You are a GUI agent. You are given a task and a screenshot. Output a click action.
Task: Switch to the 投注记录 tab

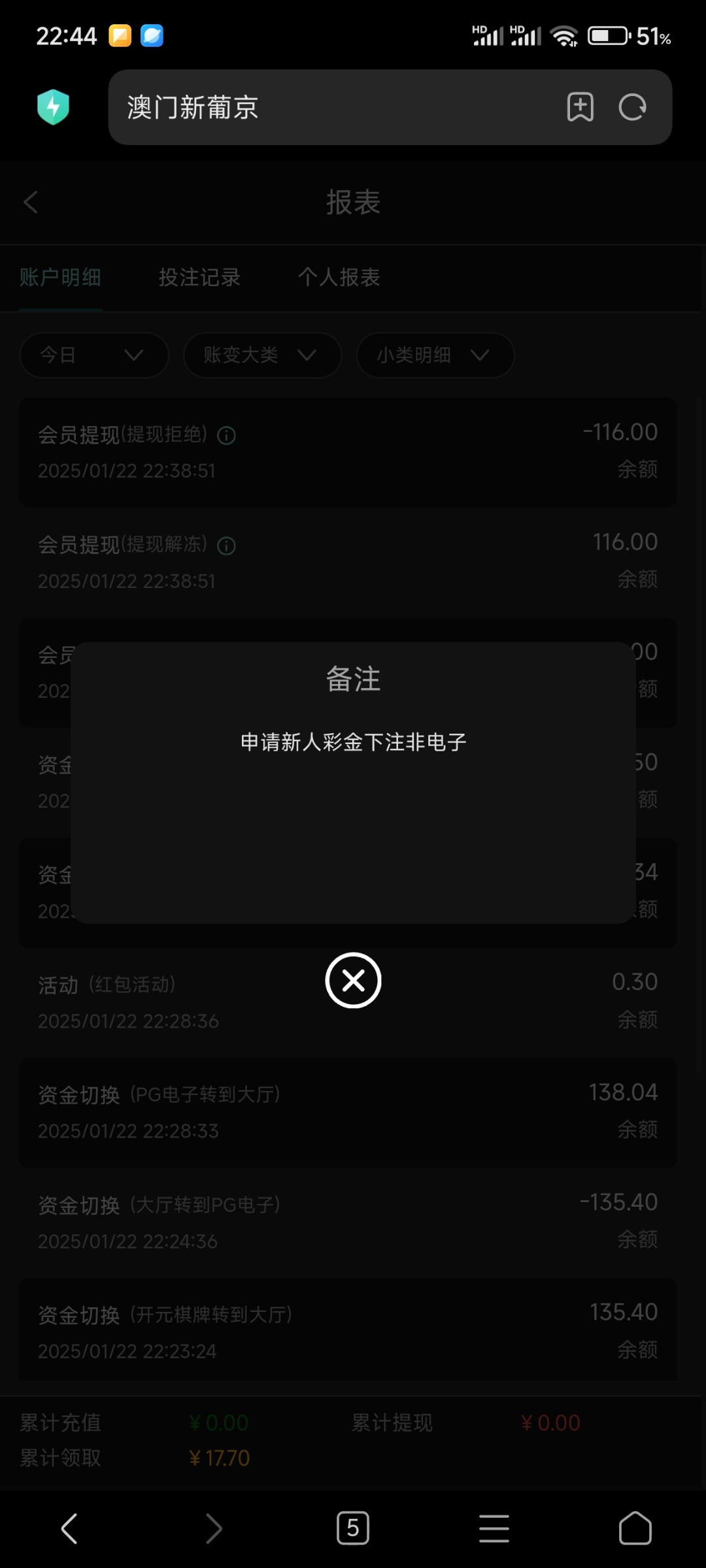[199, 278]
